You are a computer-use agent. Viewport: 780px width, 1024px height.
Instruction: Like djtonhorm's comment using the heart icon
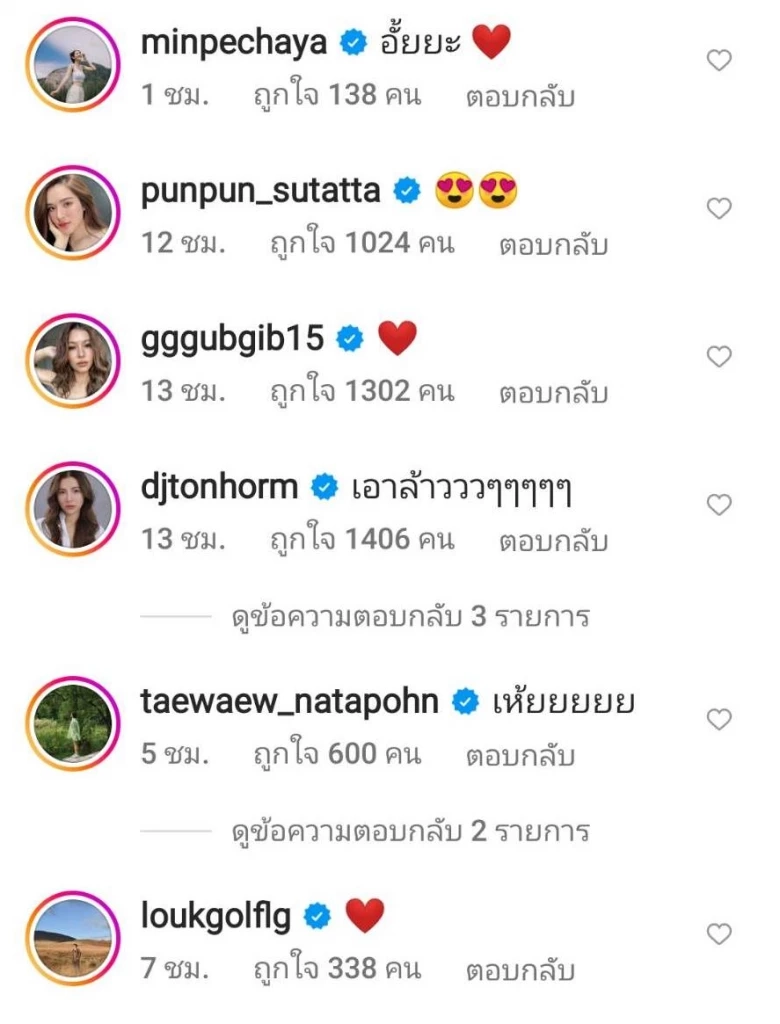pos(717,507)
